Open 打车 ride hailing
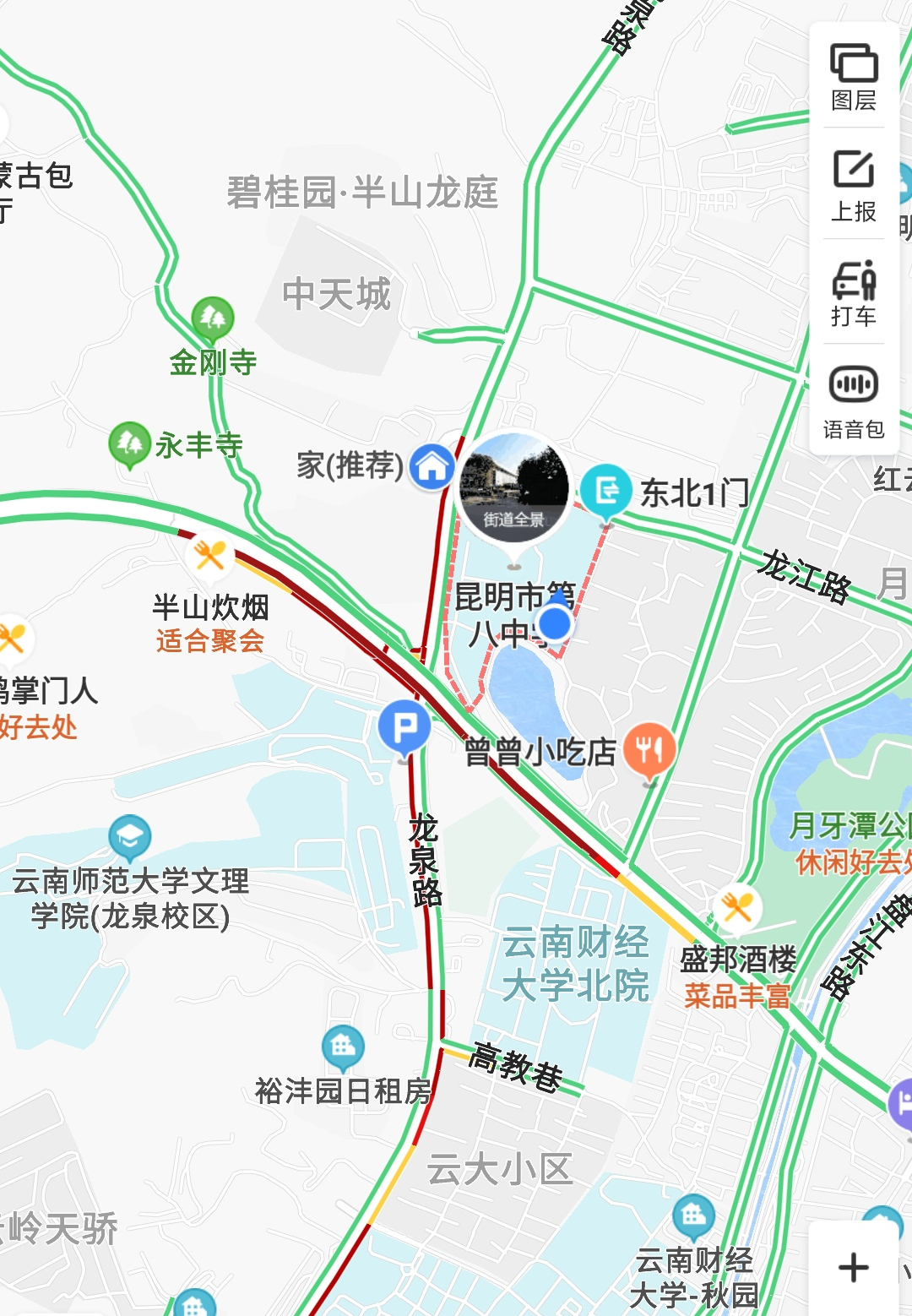The image size is (912, 1316). (x=854, y=292)
